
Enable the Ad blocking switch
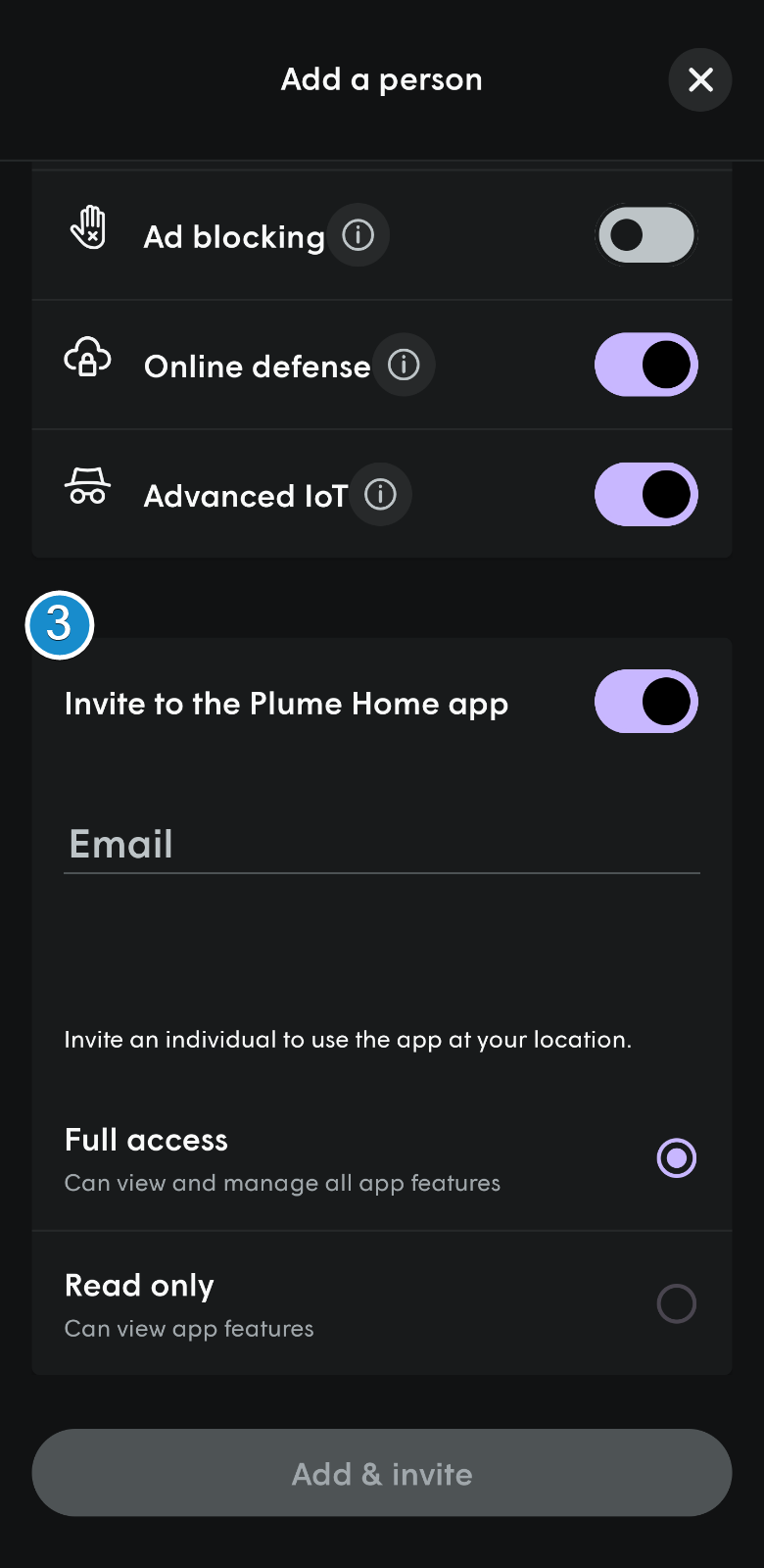click(646, 235)
